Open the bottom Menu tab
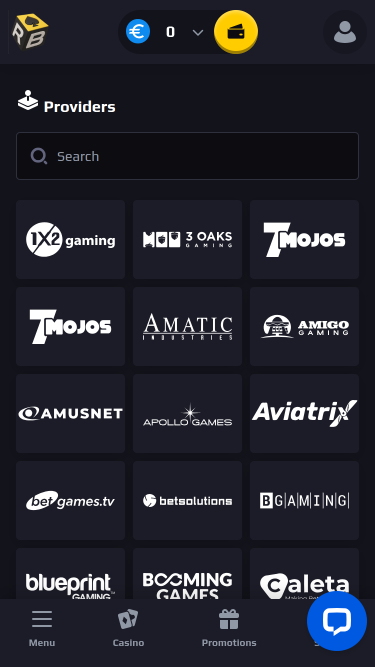This screenshot has width=375, height=667. pos(42,628)
